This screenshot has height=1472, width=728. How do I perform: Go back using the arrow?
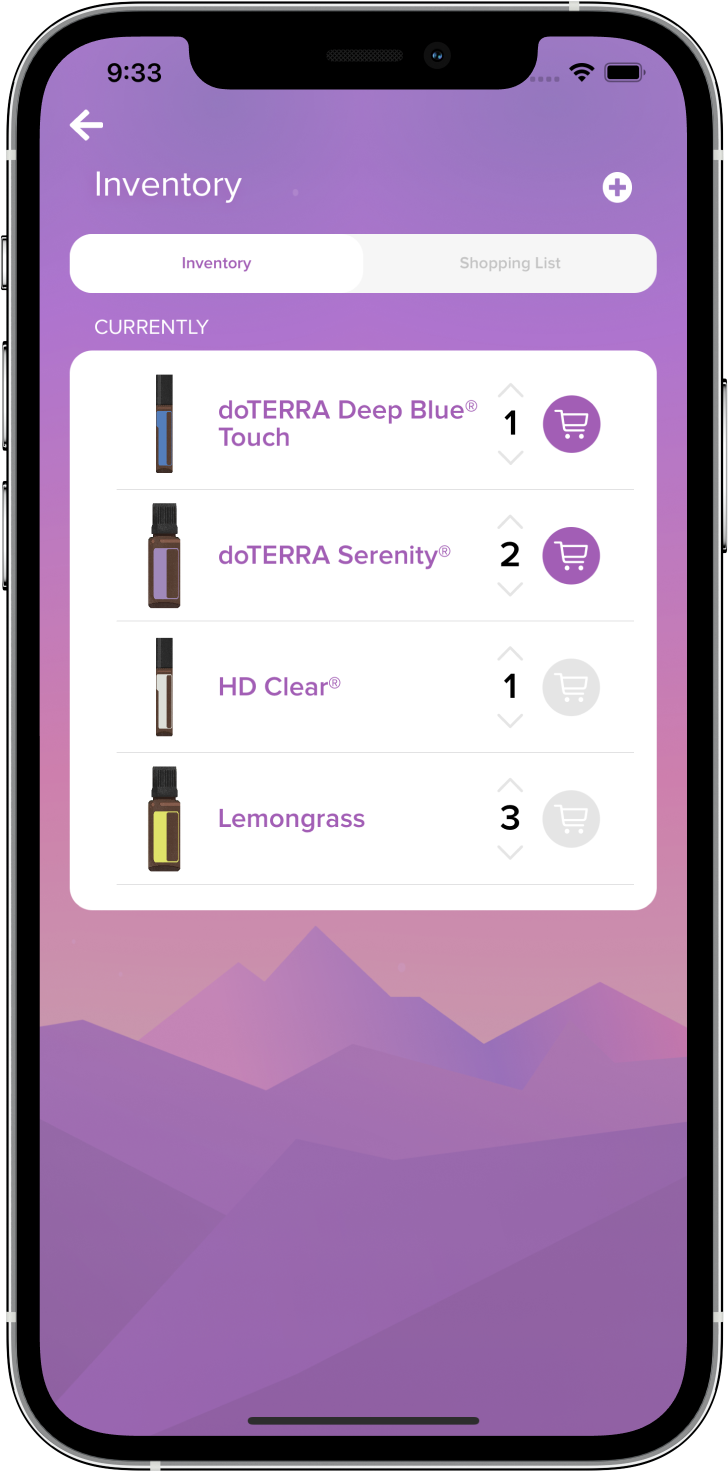[87, 125]
